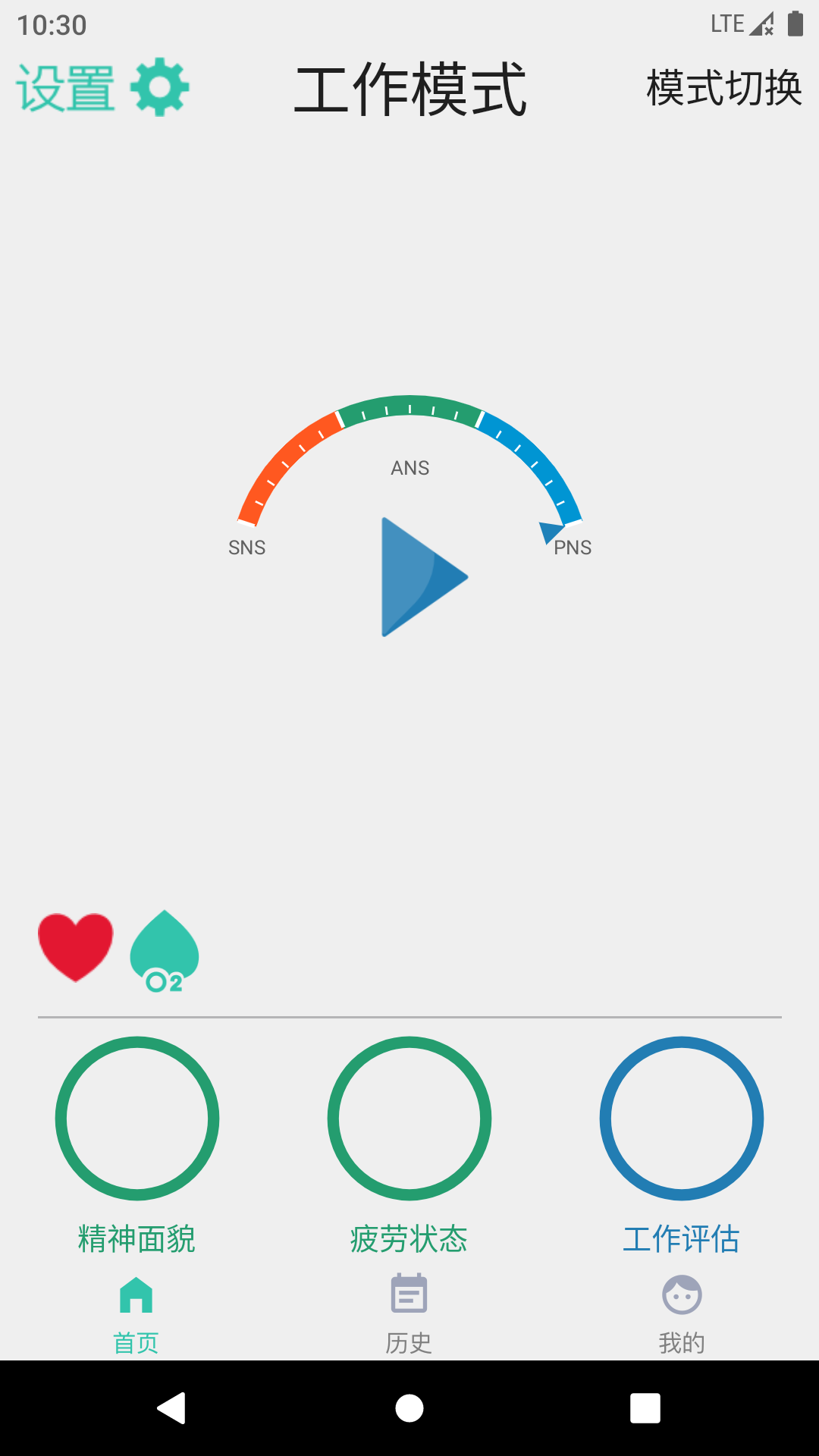Open the 工作评估 circle
The width and height of the screenshot is (819, 1456).
tap(682, 1119)
